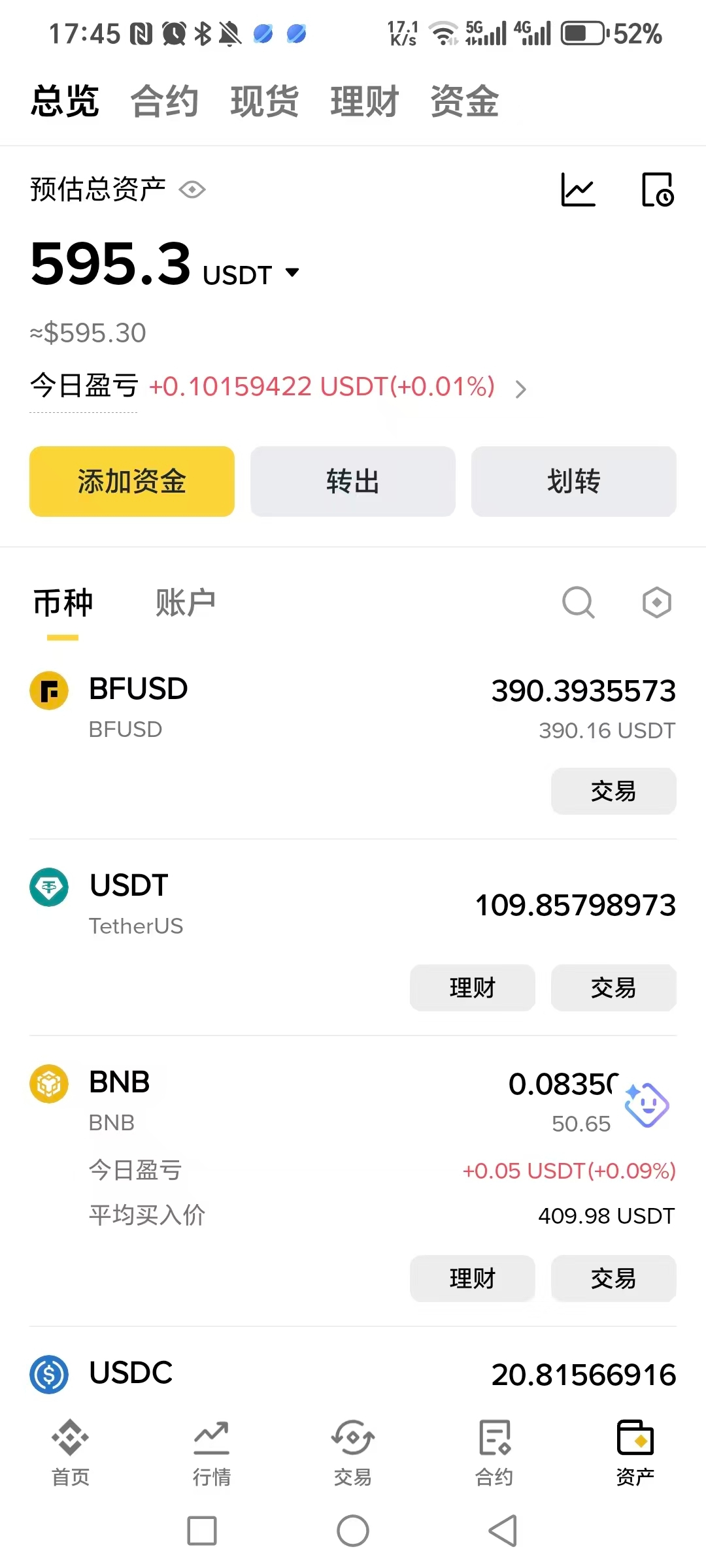Open today's profit and loss details
Image resolution: width=706 pixels, height=1568 pixels.
click(x=521, y=389)
